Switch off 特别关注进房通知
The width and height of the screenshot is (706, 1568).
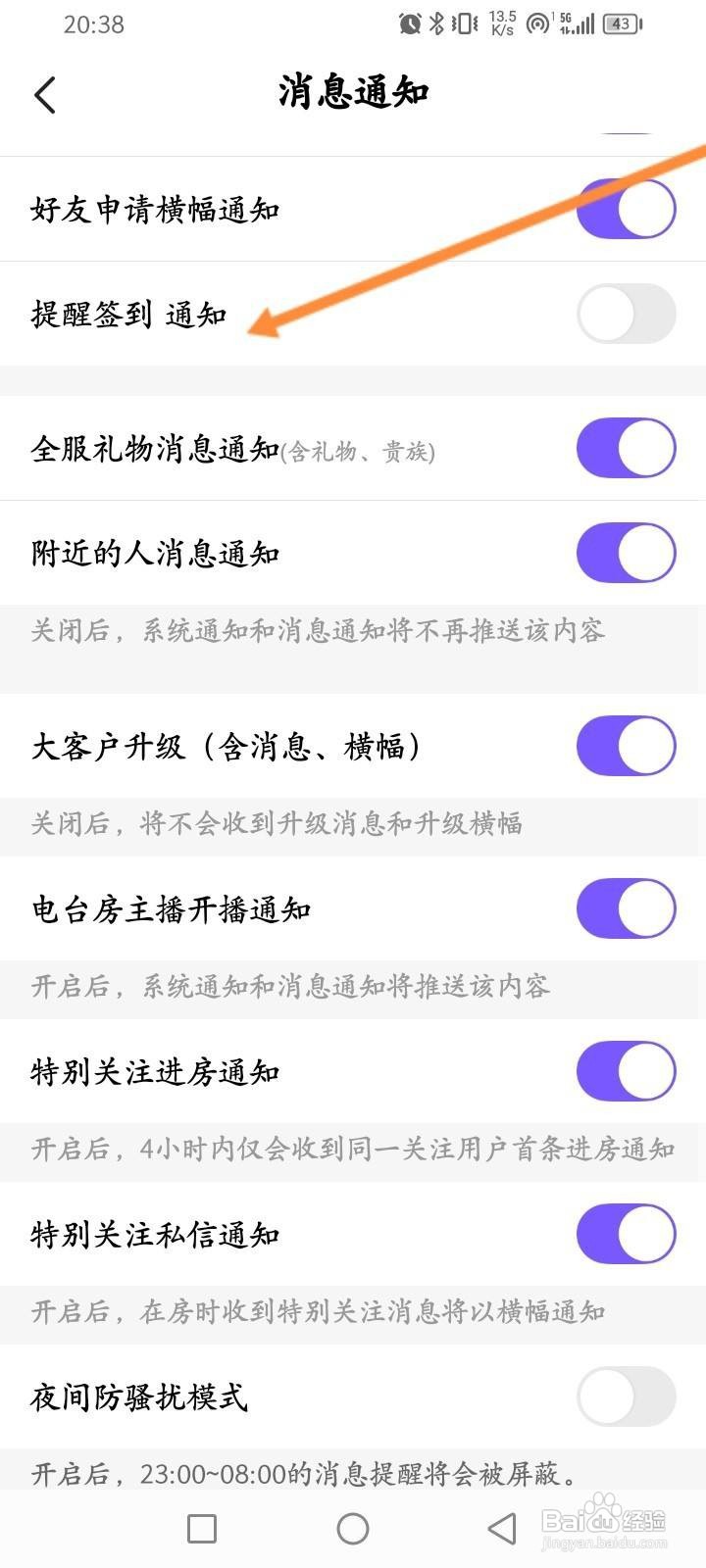626,1071
